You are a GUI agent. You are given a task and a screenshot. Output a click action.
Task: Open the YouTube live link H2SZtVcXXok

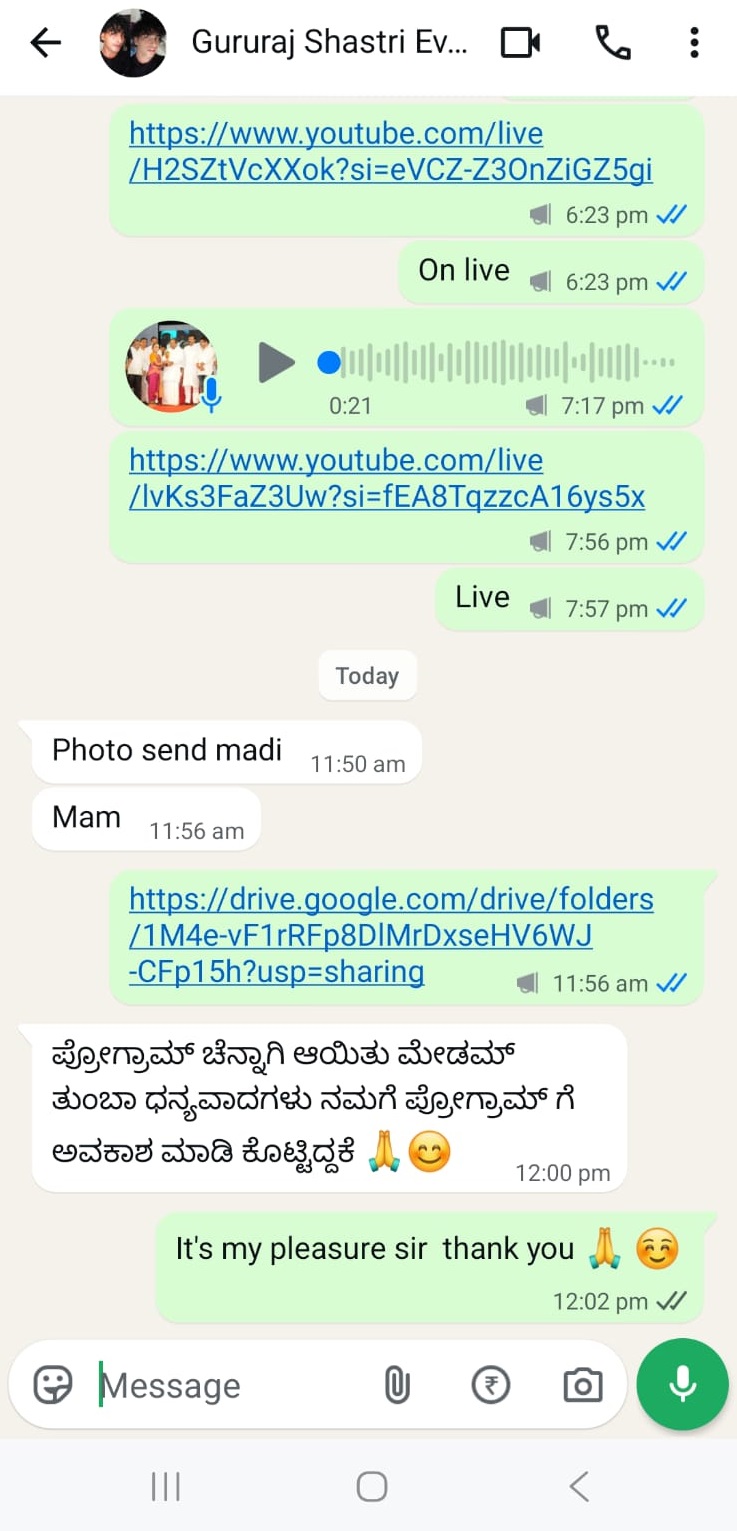coord(390,152)
